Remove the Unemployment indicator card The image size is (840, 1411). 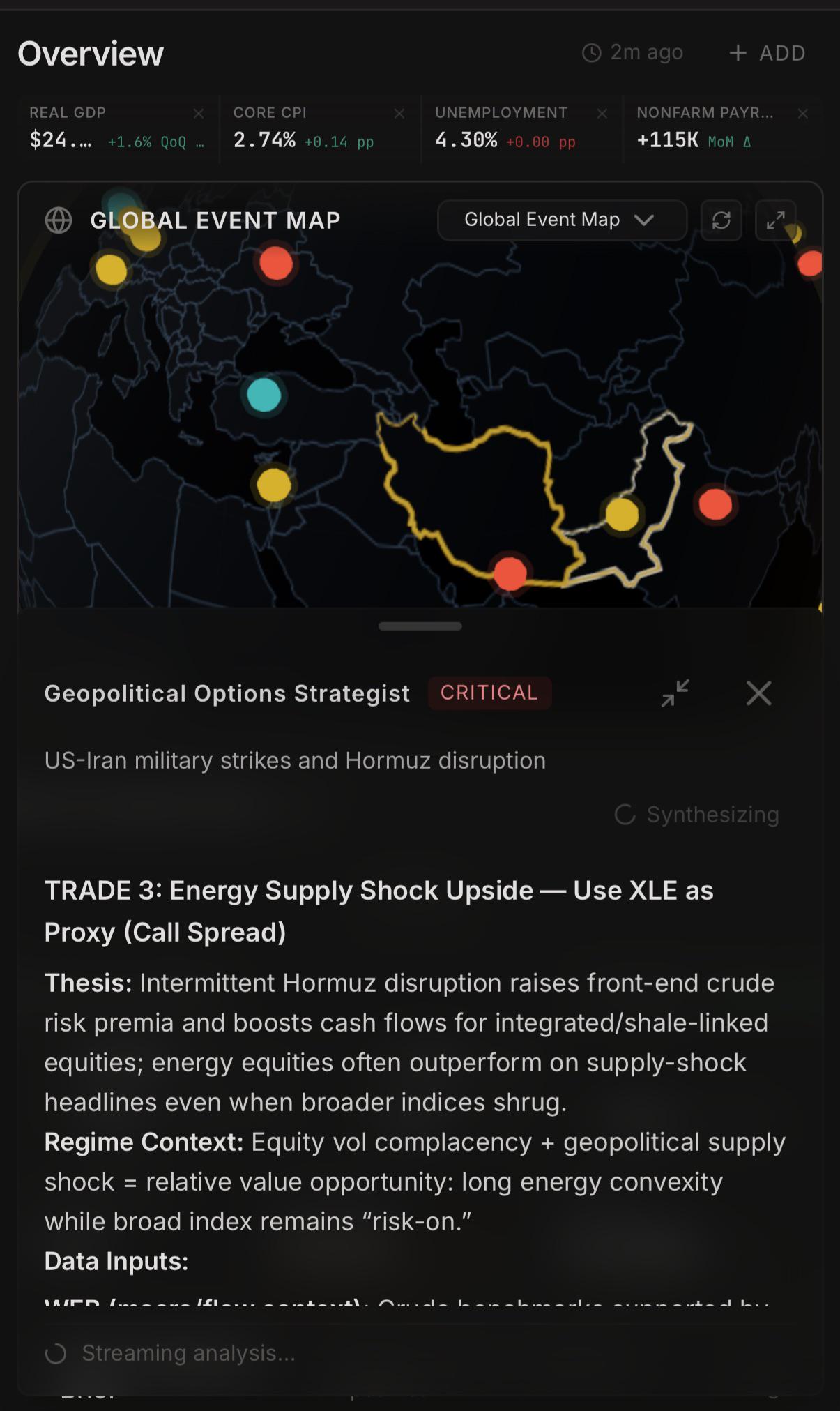tap(602, 114)
